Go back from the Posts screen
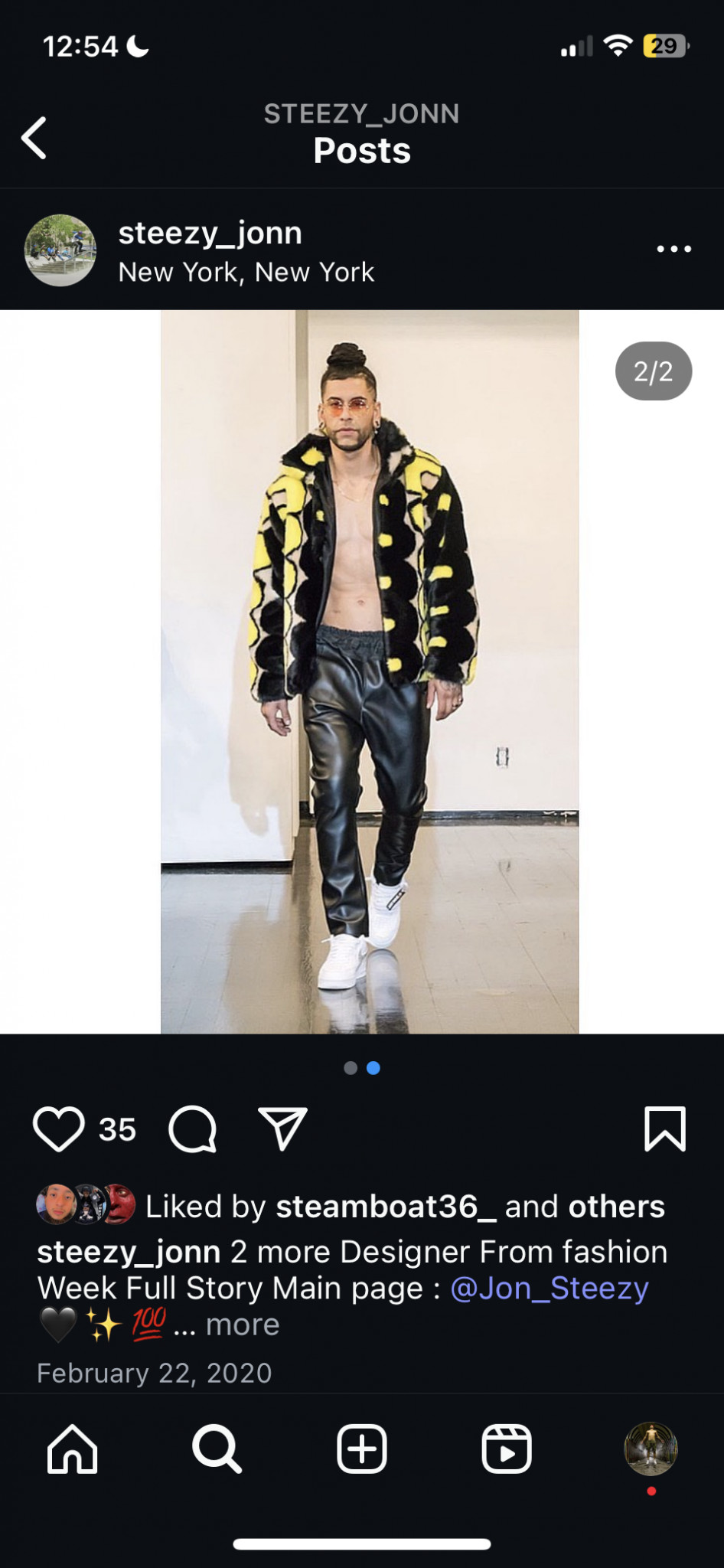The height and width of the screenshot is (1568, 724). [34, 138]
